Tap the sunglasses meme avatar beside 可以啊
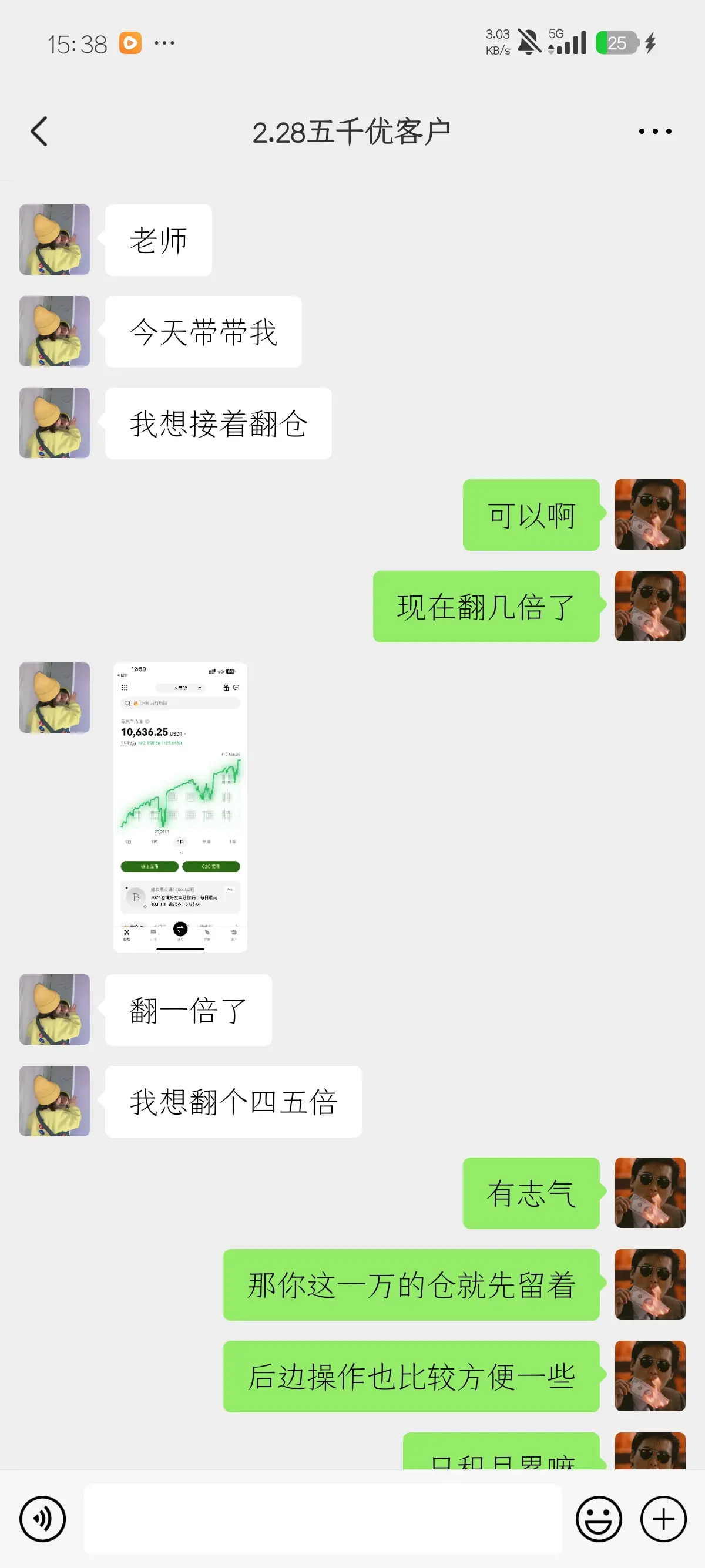 click(650, 514)
